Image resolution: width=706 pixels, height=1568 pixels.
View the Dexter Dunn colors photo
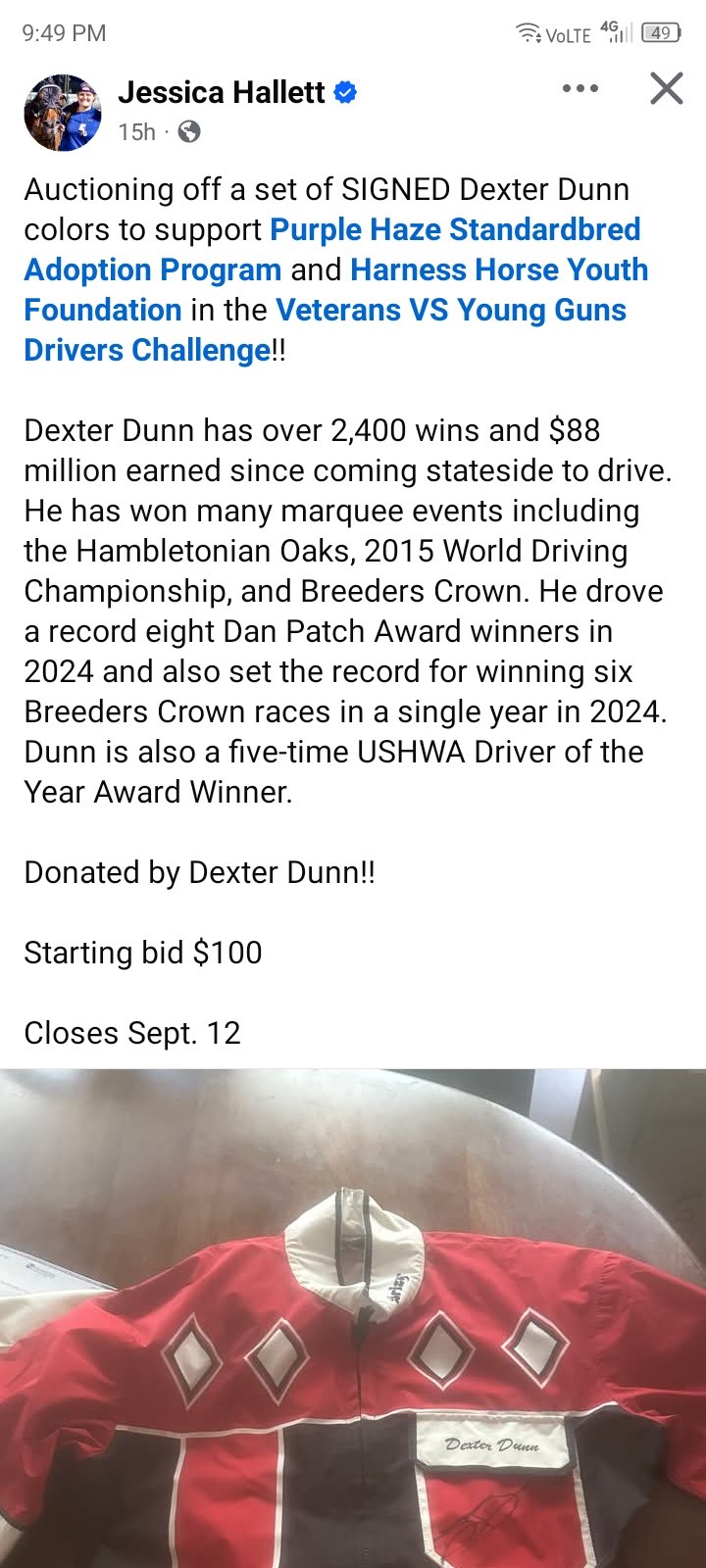[353, 1318]
